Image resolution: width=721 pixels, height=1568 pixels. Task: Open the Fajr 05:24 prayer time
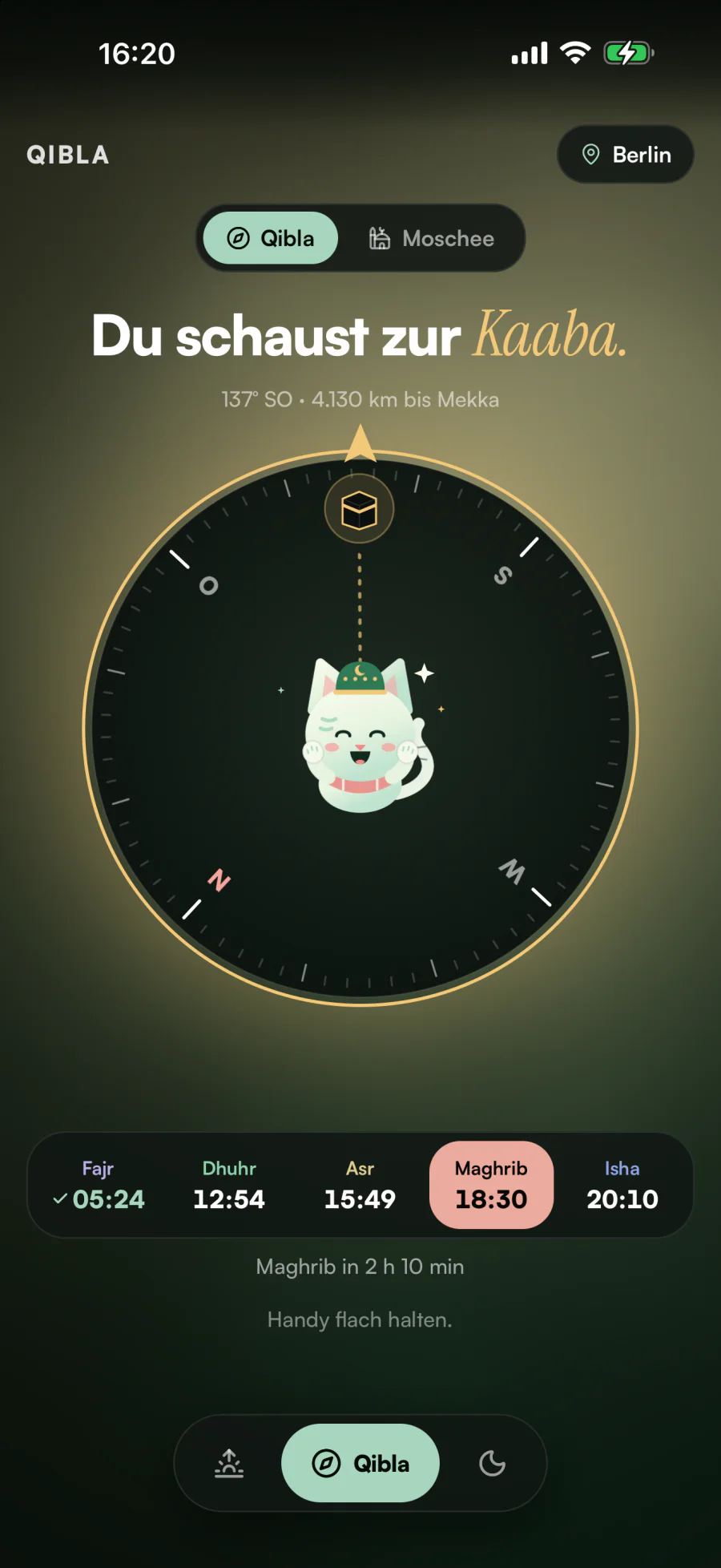(99, 1185)
